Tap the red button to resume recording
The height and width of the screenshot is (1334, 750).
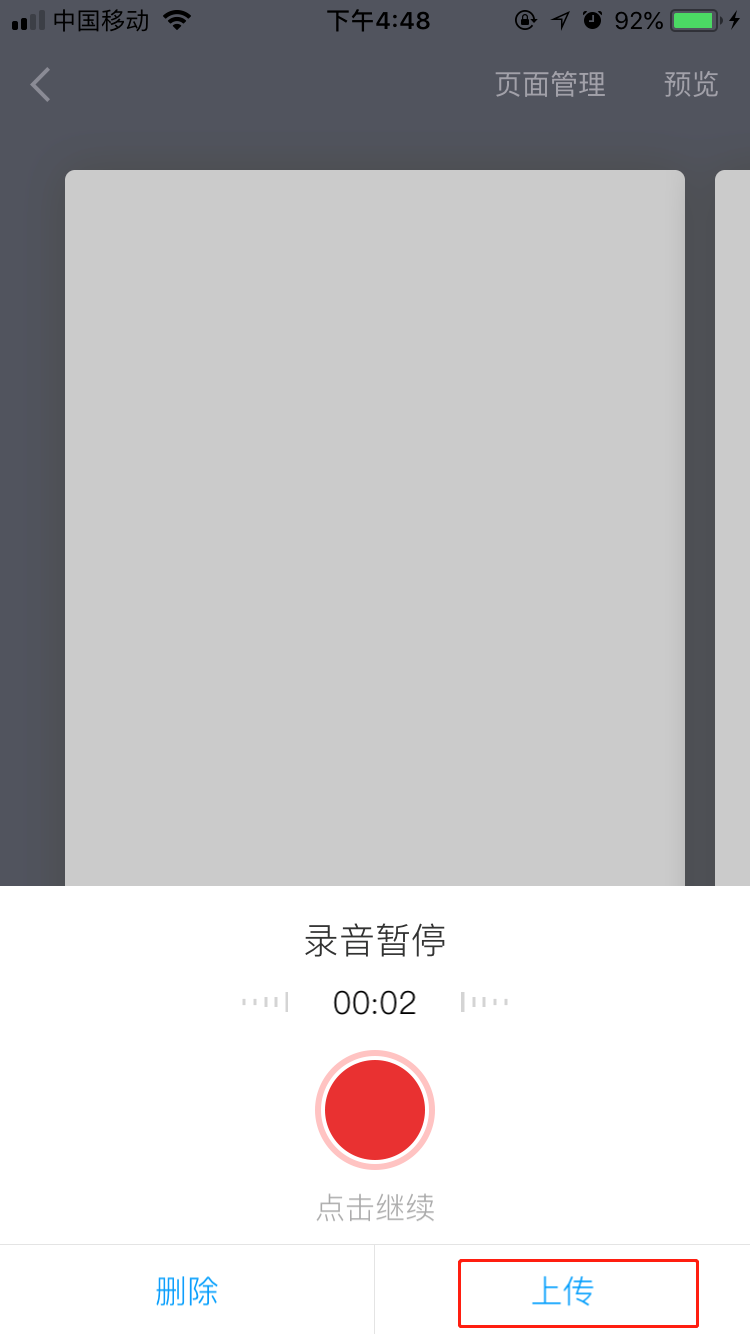point(374,1109)
